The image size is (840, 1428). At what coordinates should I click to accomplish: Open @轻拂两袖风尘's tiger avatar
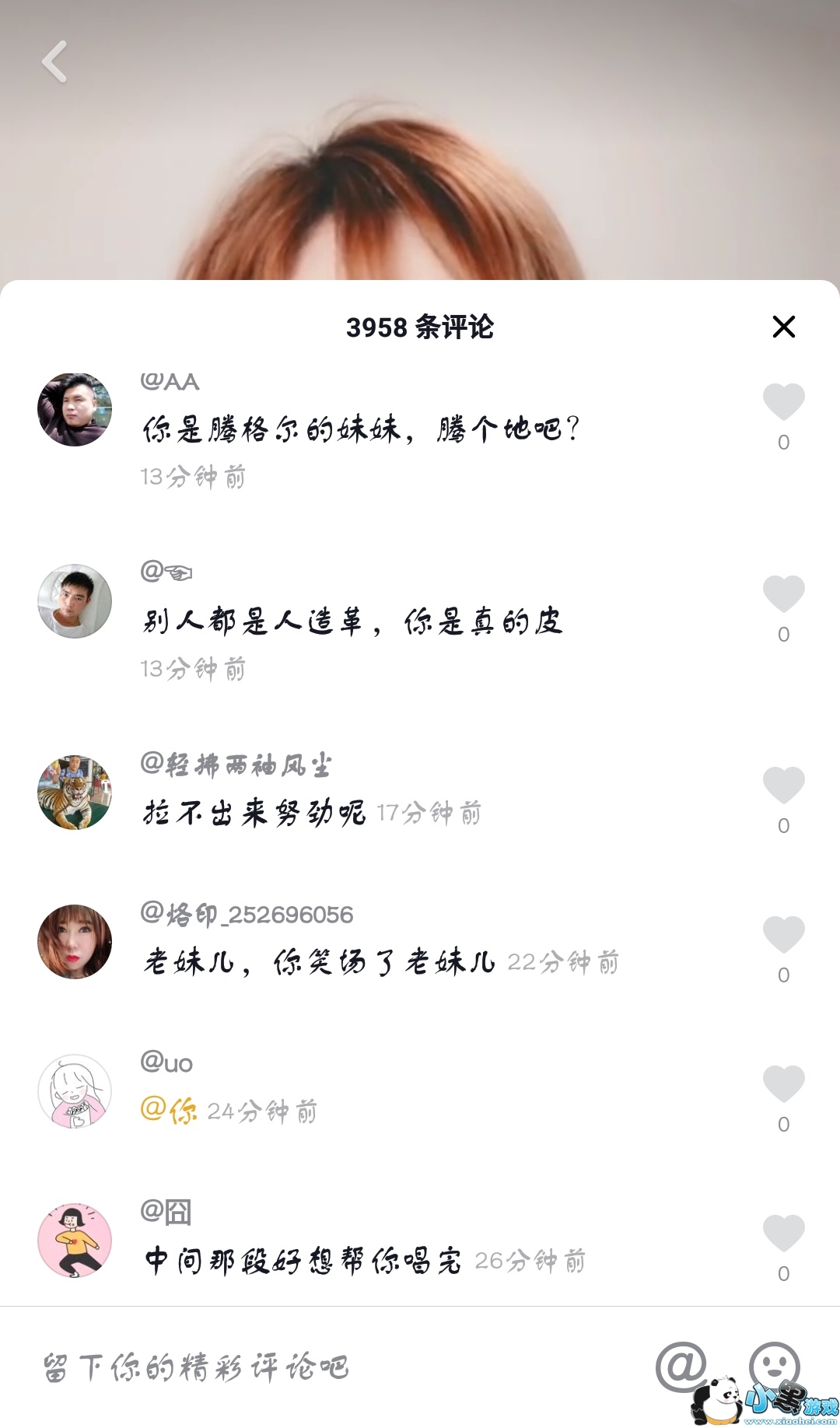click(x=75, y=793)
